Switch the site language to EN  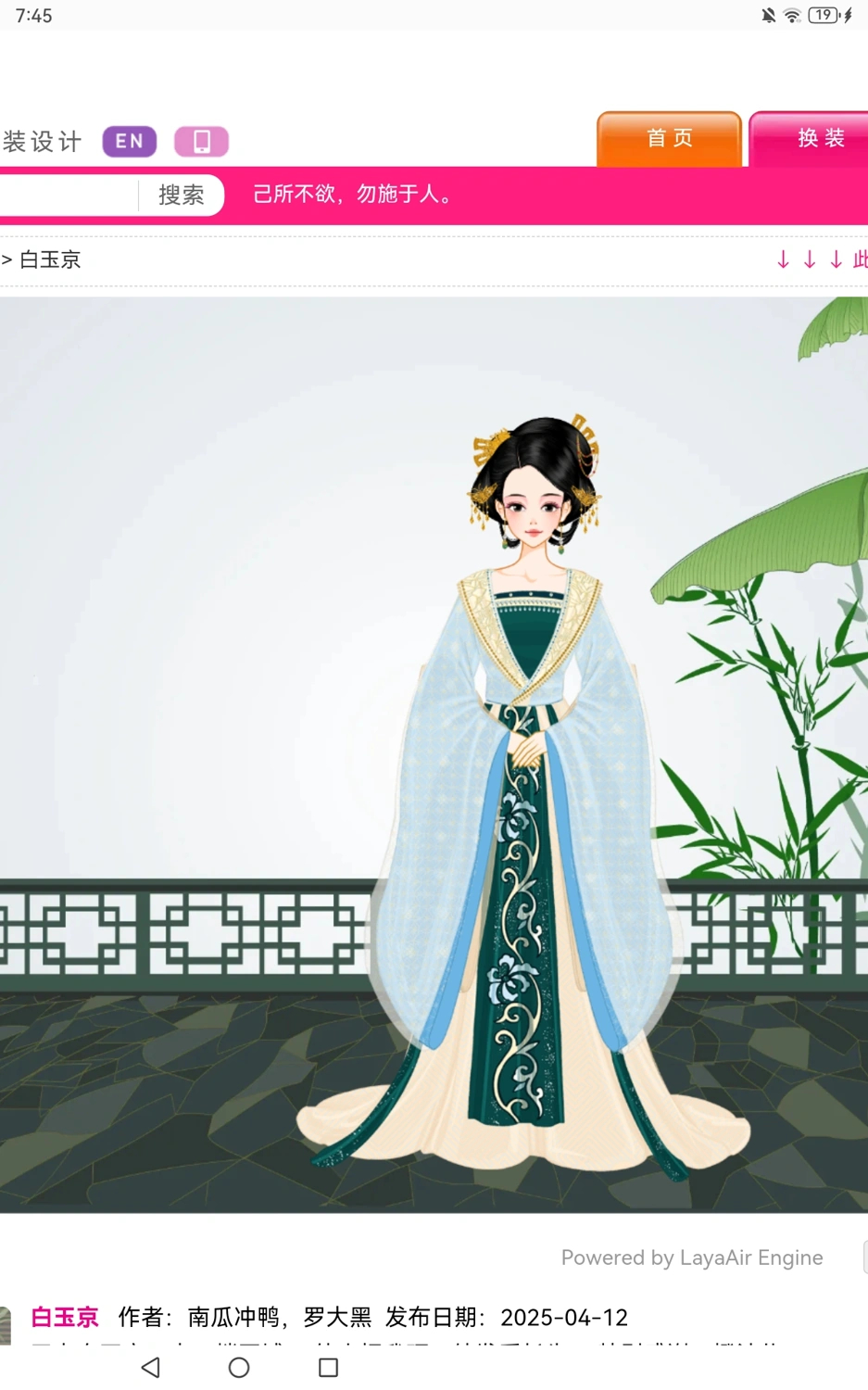click(x=130, y=141)
